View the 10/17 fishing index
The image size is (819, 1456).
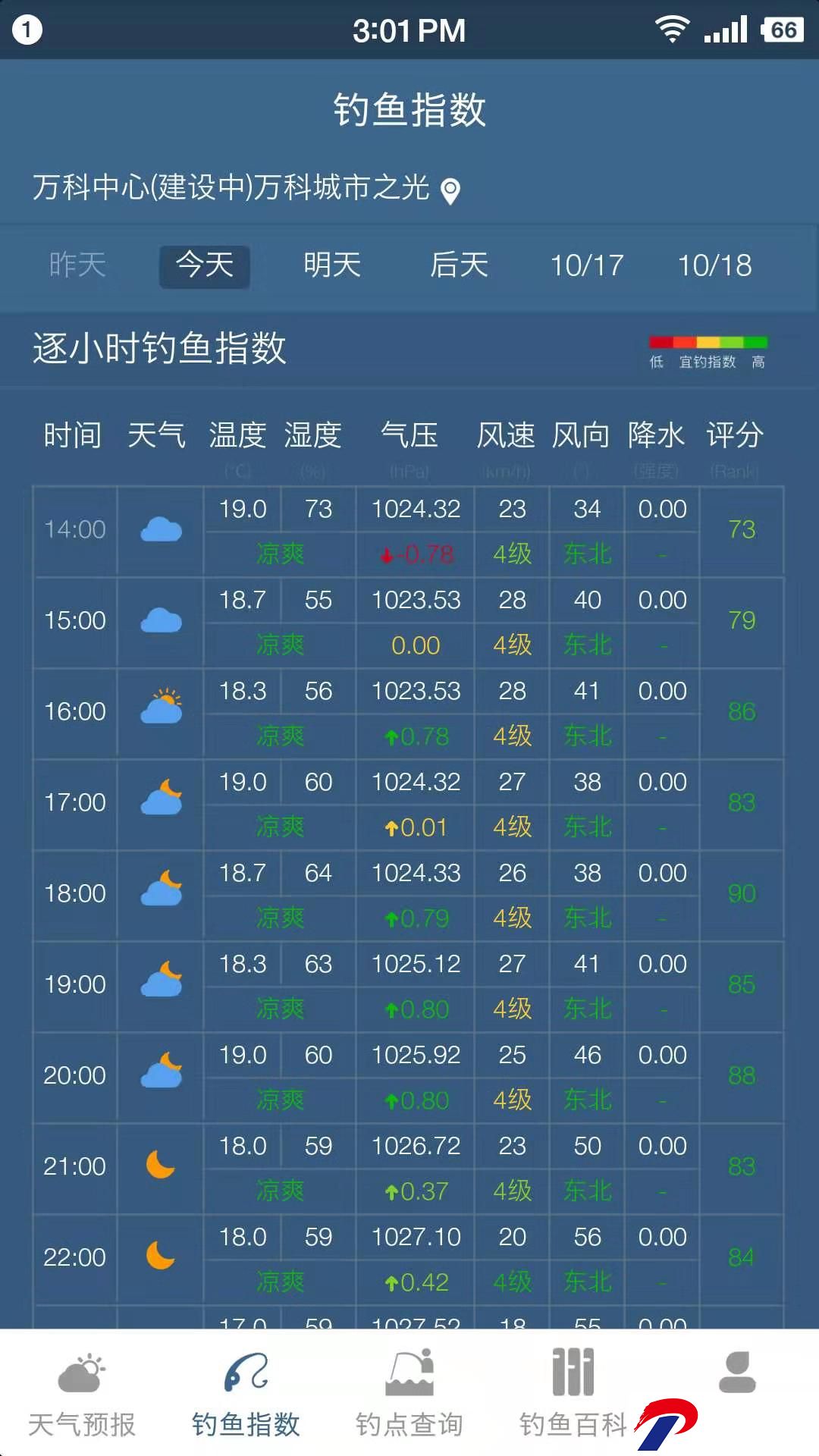coord(587,265)
